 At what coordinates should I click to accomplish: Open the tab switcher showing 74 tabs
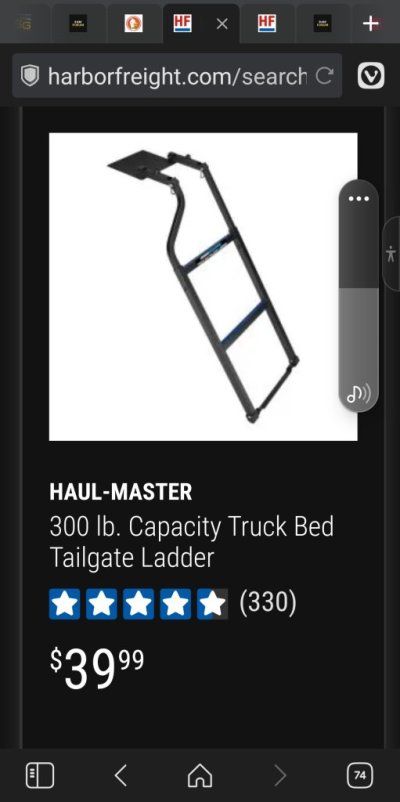[360, 776]
